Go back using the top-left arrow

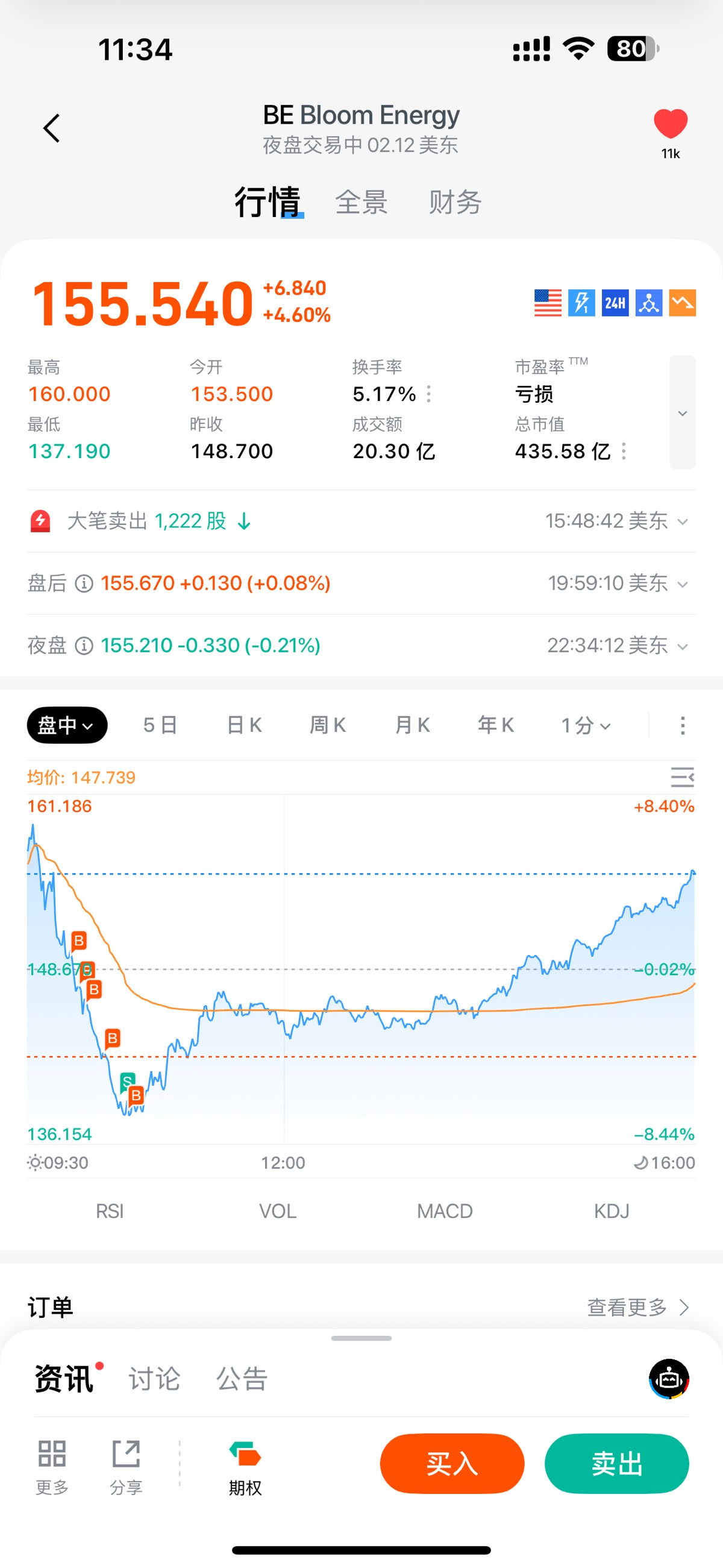tap(52, 128)
